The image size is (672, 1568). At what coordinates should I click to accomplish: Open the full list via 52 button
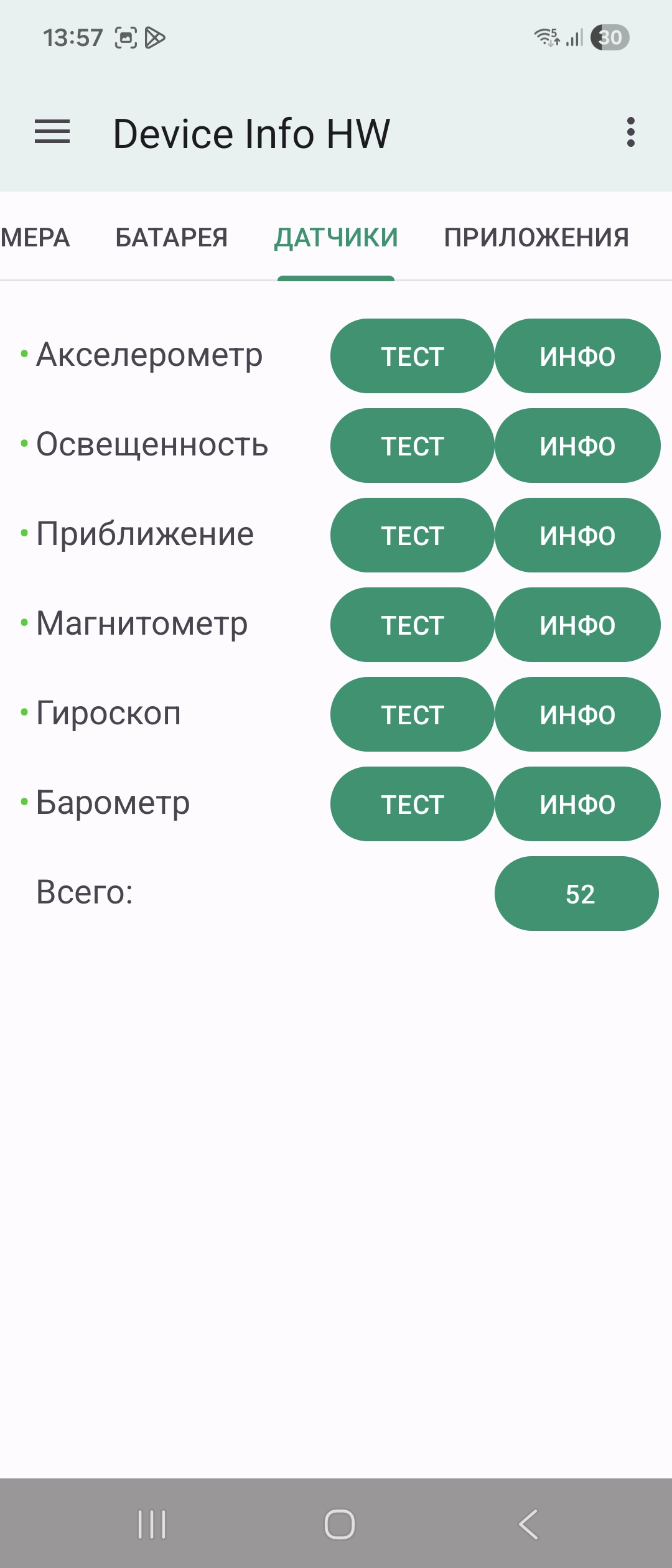(x=577, y=894)
